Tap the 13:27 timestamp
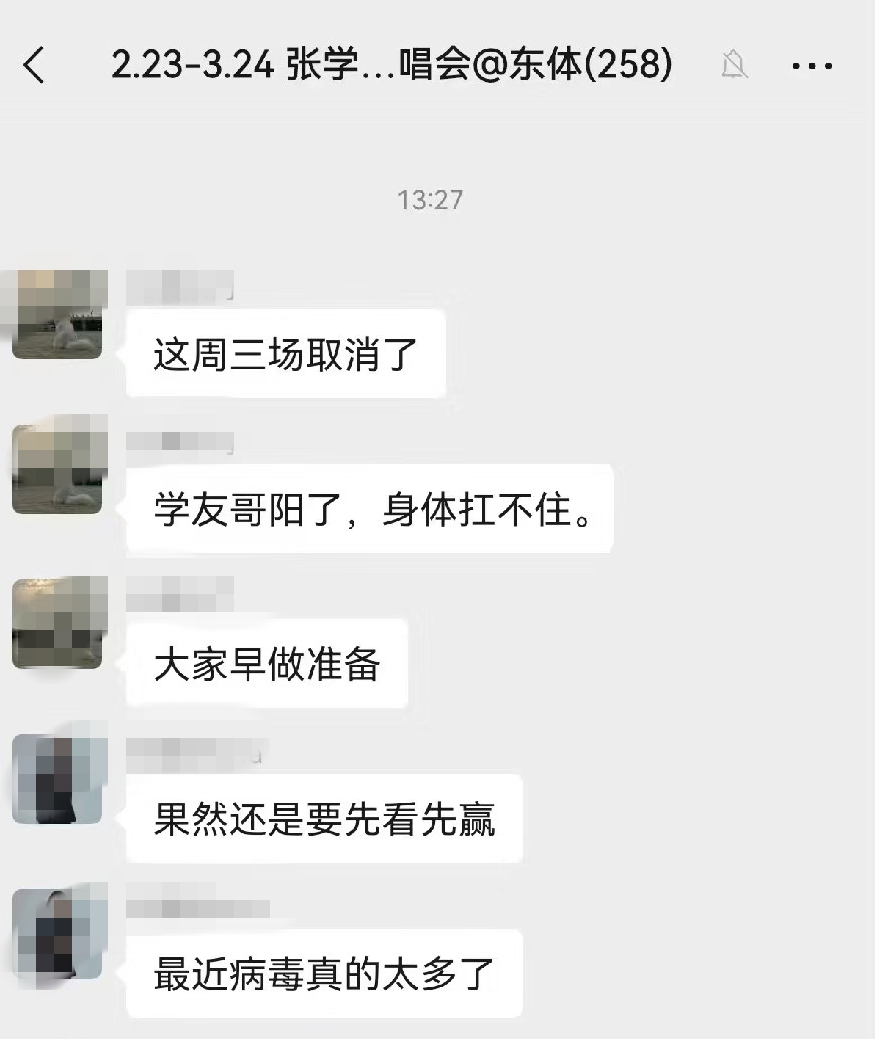Screen dimensions: 875x1039 point(432,199)
